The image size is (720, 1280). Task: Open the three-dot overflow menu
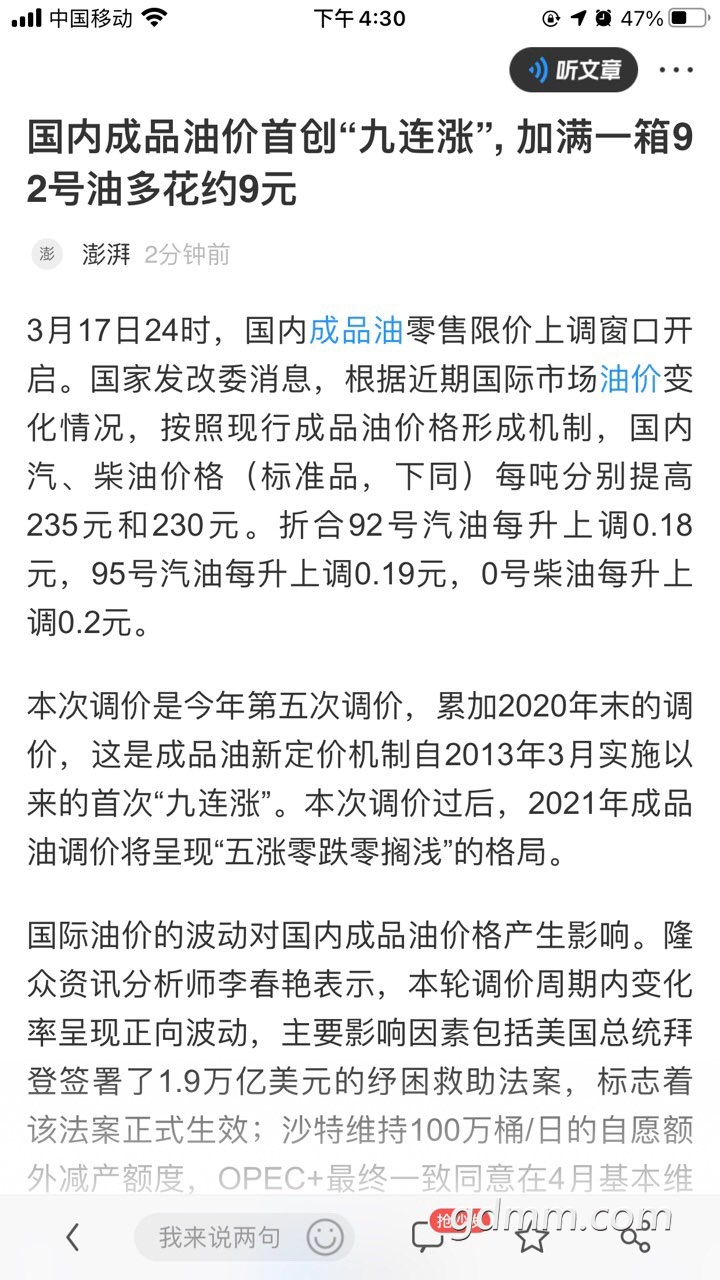click(x=676, y=70)
